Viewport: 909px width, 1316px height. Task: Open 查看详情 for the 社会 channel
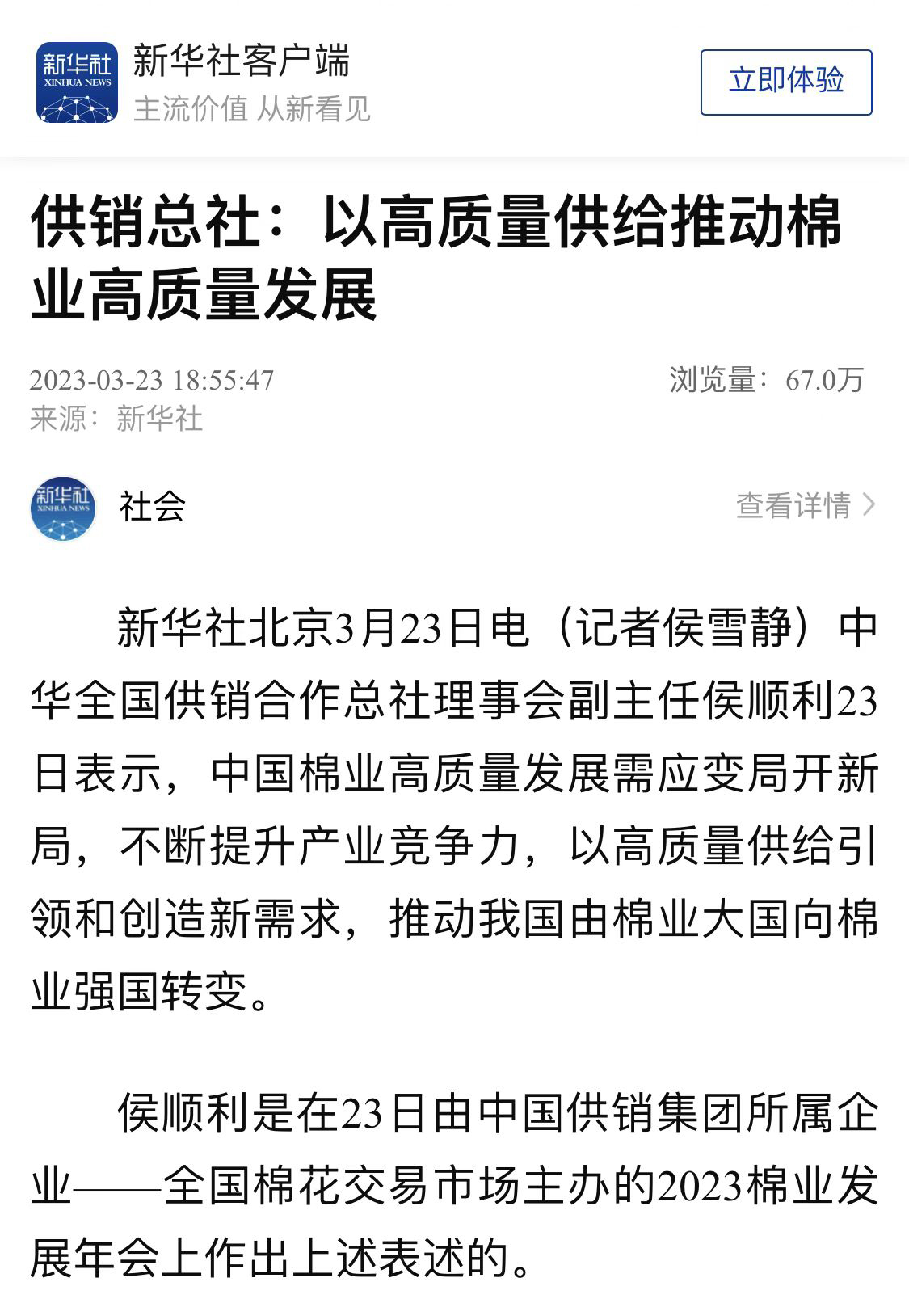coord(805,505)
